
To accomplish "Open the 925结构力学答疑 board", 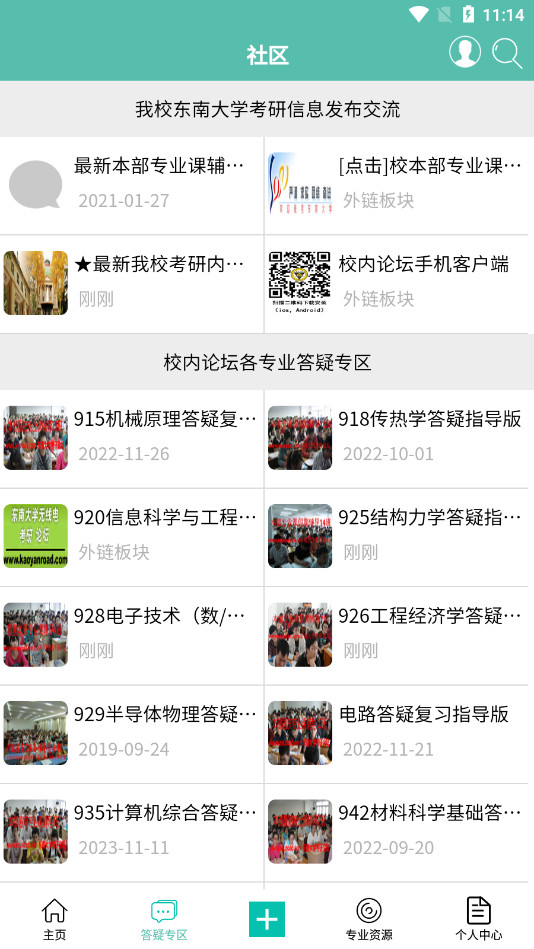I will (x=397, y=537).
